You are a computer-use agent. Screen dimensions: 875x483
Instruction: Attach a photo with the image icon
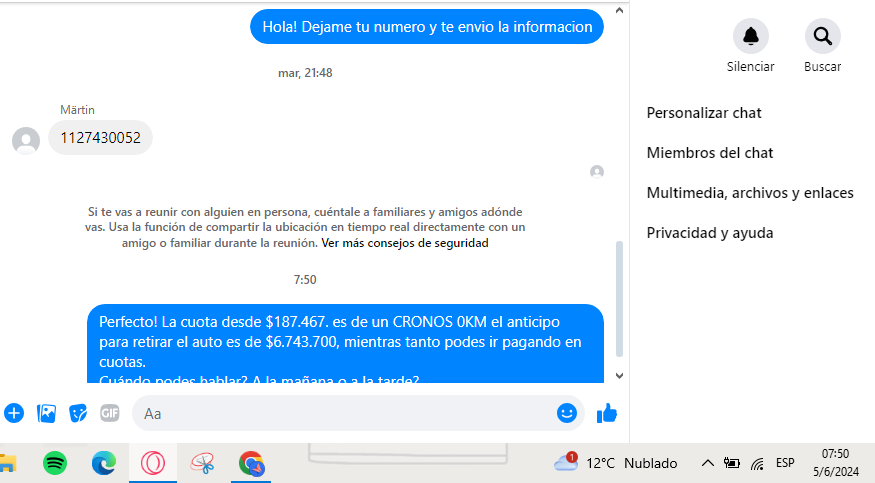[x=46, y=413]
